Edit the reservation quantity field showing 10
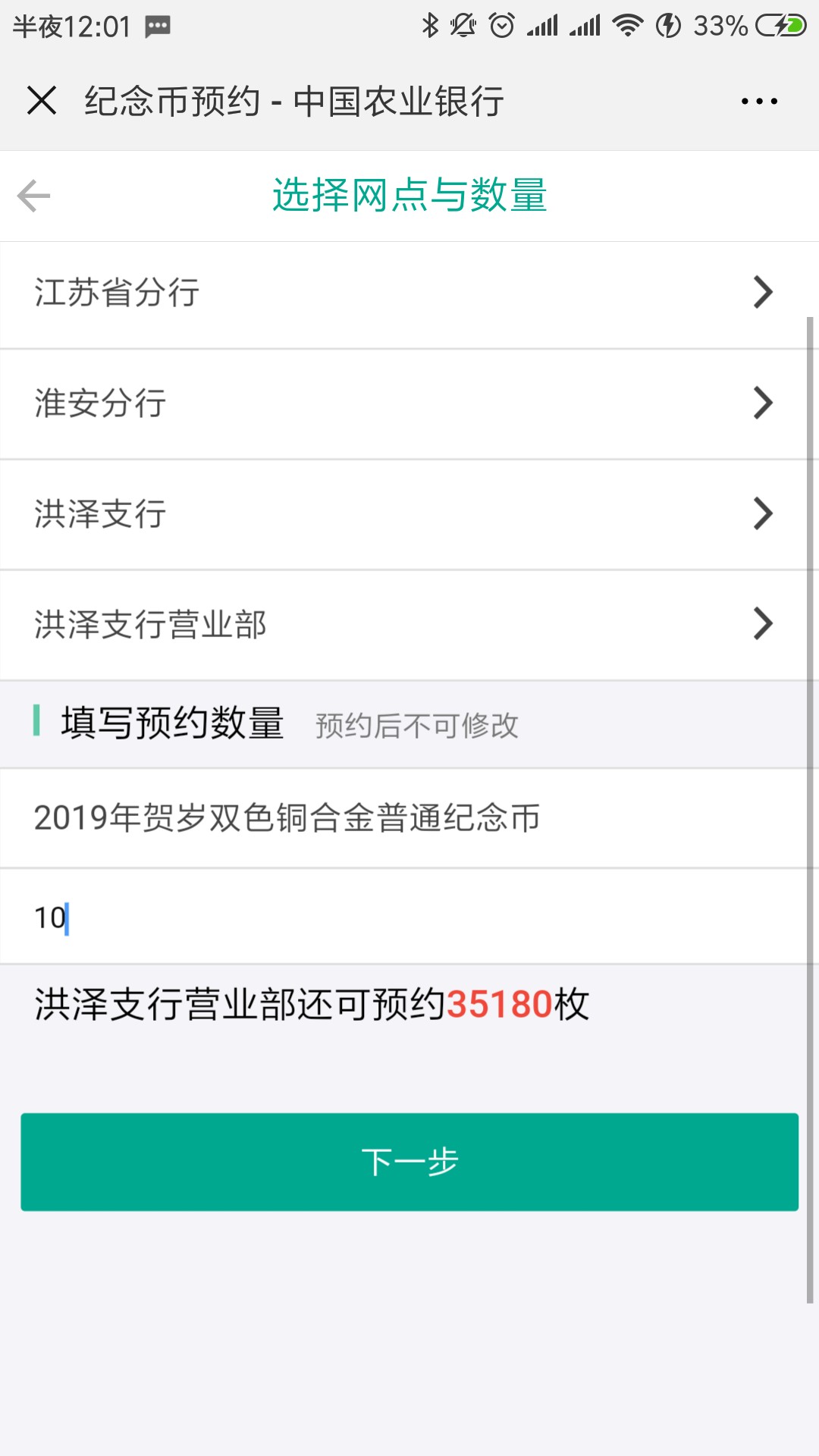Image resolution: width=819 pixels, height=1456 pixels. click(404, 917)
